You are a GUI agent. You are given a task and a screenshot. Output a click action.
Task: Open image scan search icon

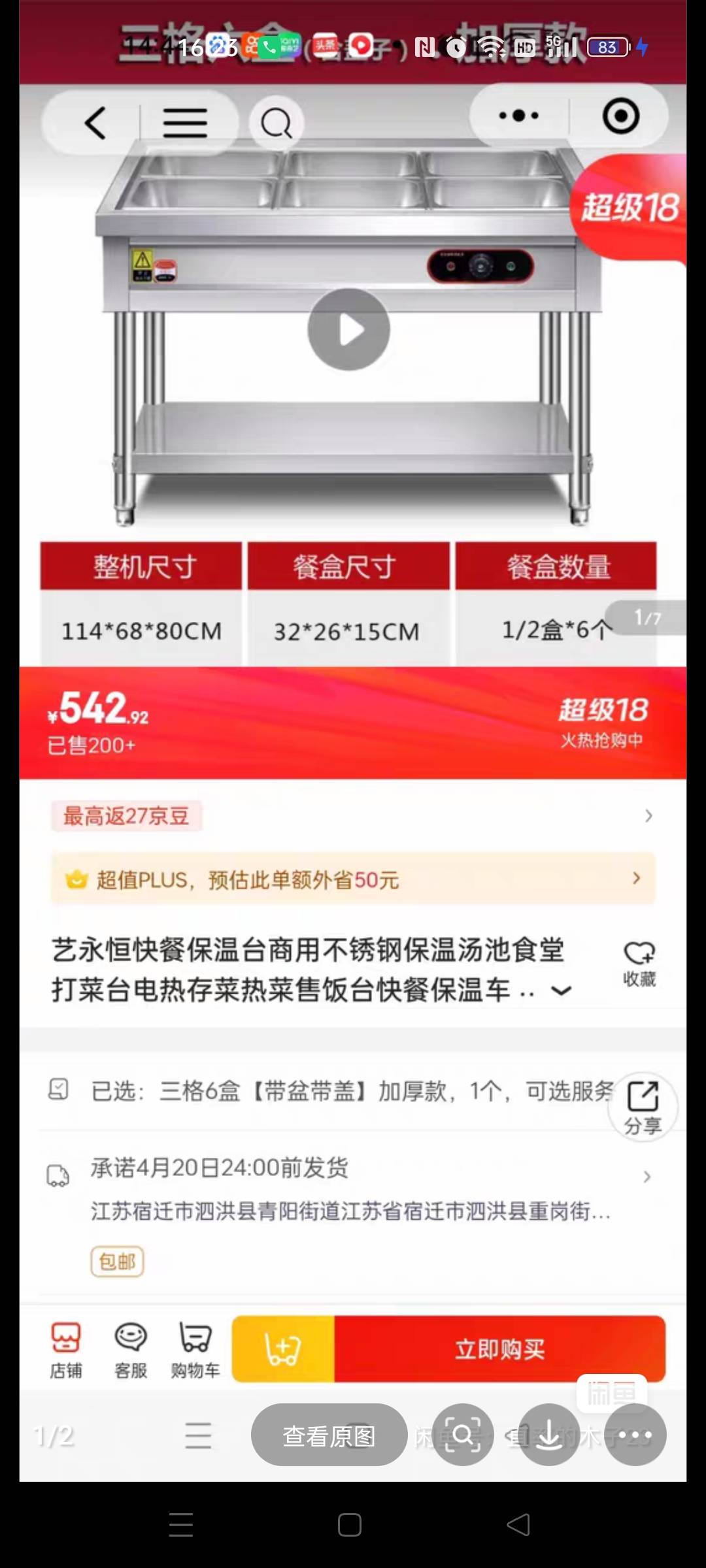tap(462, 1435)
